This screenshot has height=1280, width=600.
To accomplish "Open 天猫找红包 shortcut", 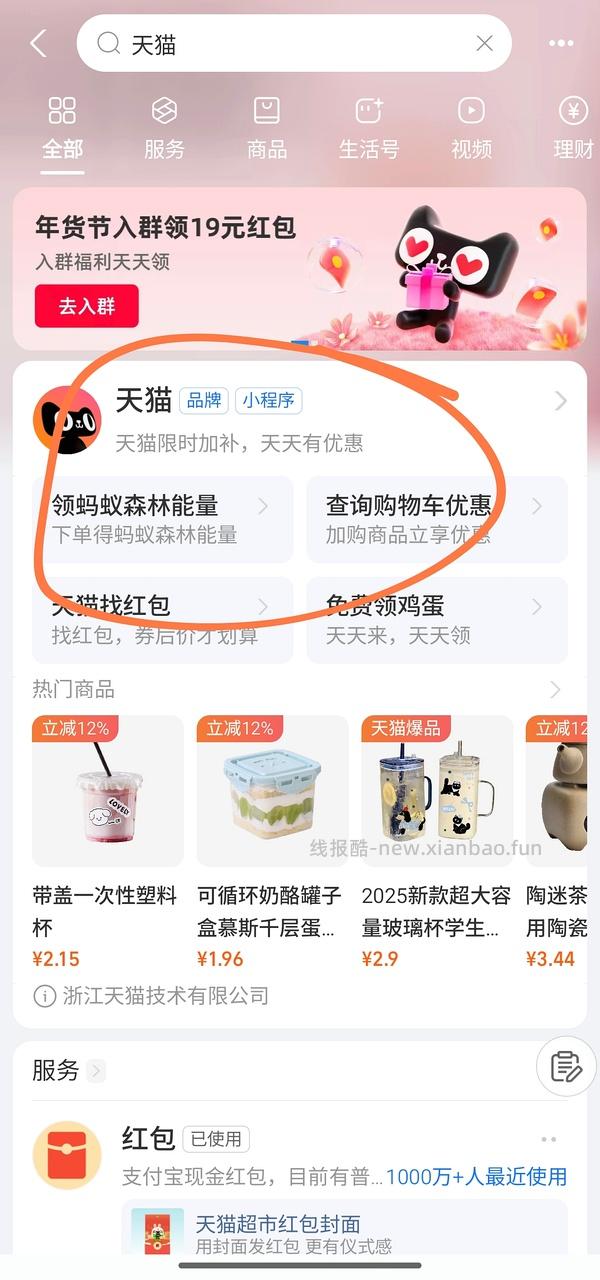I will pos(162,620).
